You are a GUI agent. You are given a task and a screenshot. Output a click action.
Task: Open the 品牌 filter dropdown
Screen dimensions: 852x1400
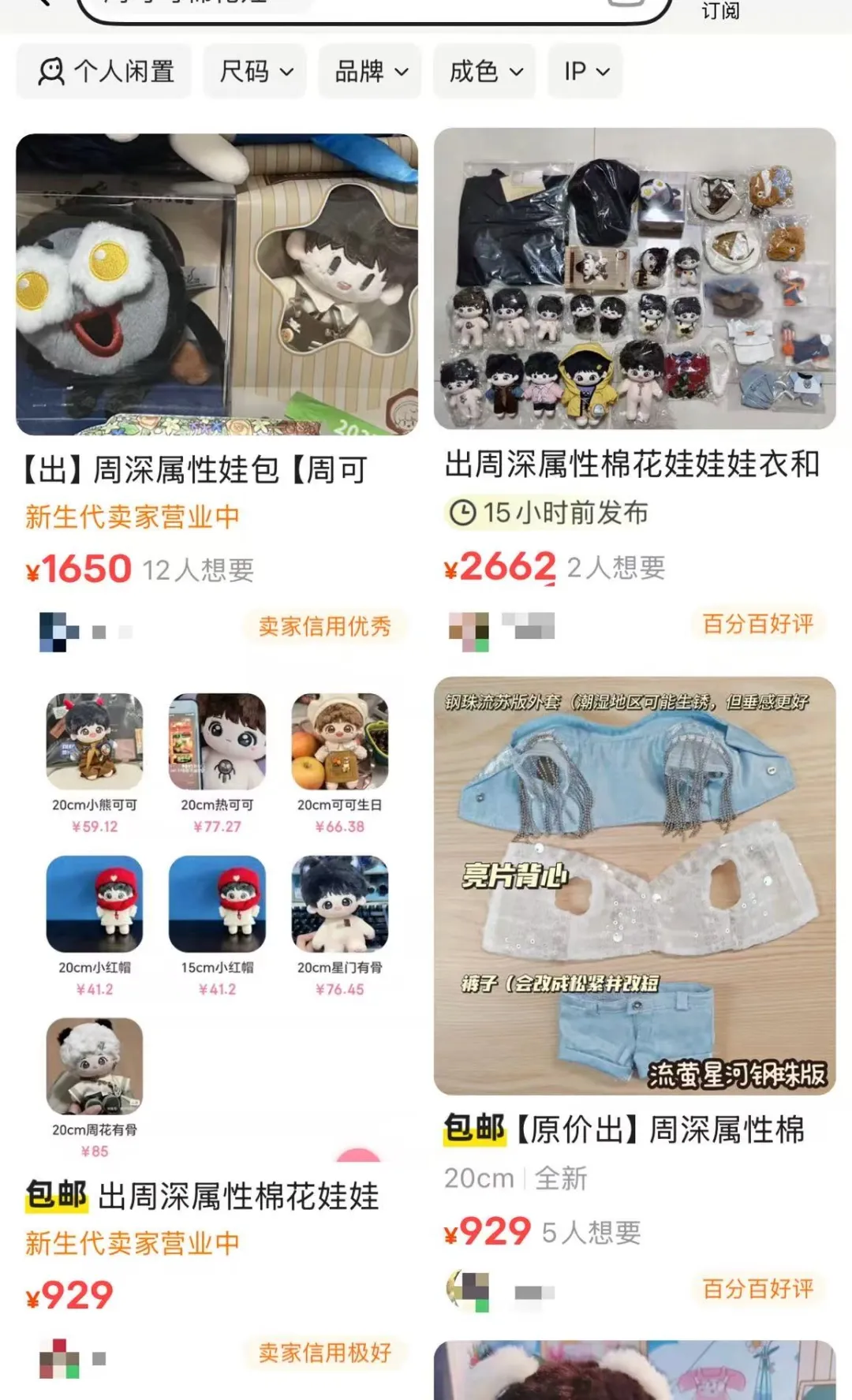[368, 71]
